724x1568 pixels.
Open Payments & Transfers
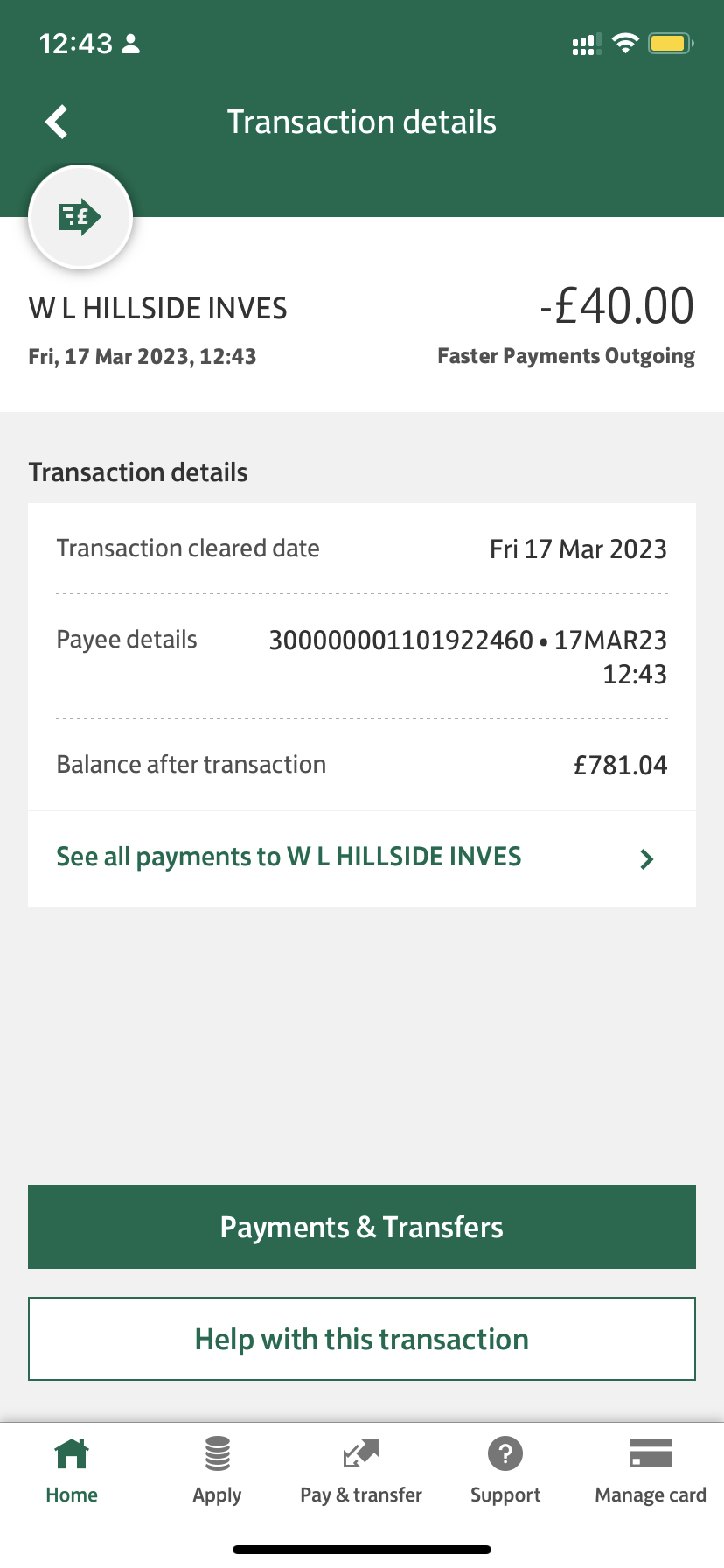361,1227
